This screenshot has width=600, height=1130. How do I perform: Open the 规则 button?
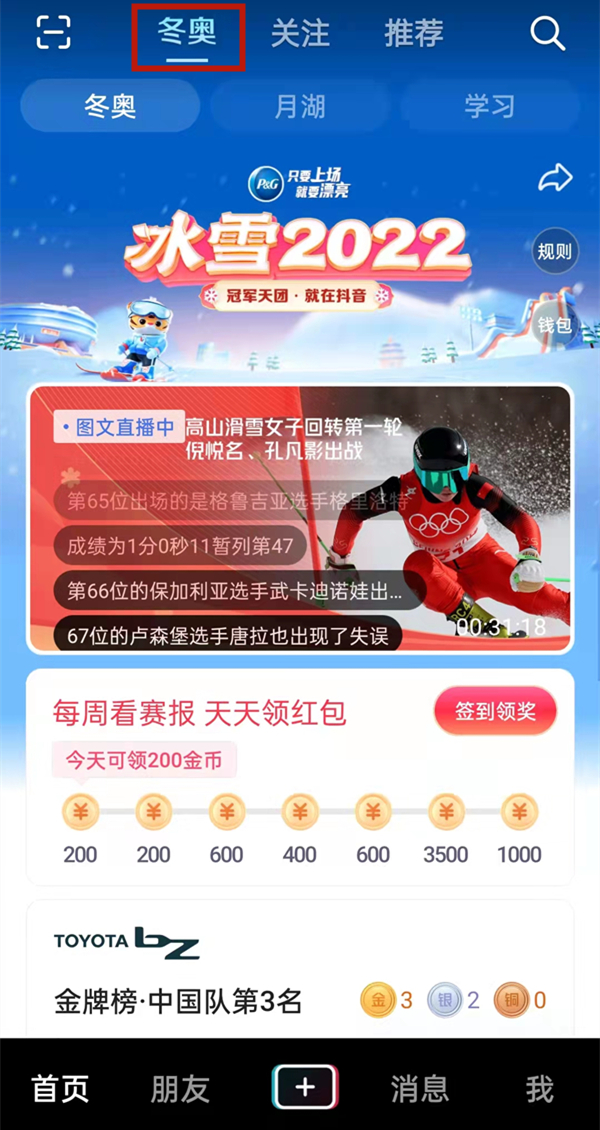tap(555, 251)
